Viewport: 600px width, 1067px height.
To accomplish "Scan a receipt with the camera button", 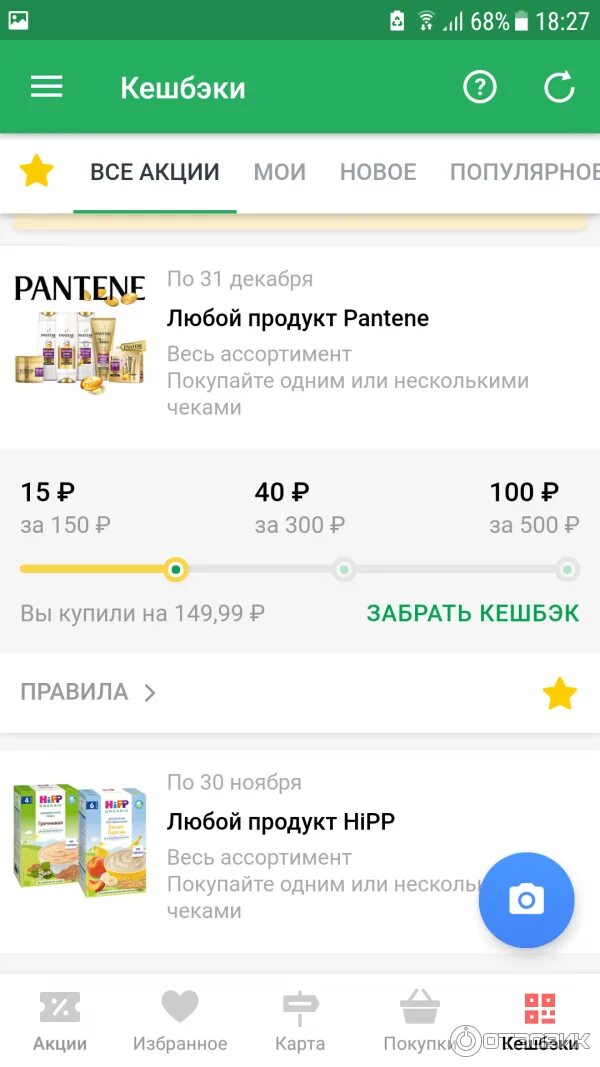I will coord(526,900).
